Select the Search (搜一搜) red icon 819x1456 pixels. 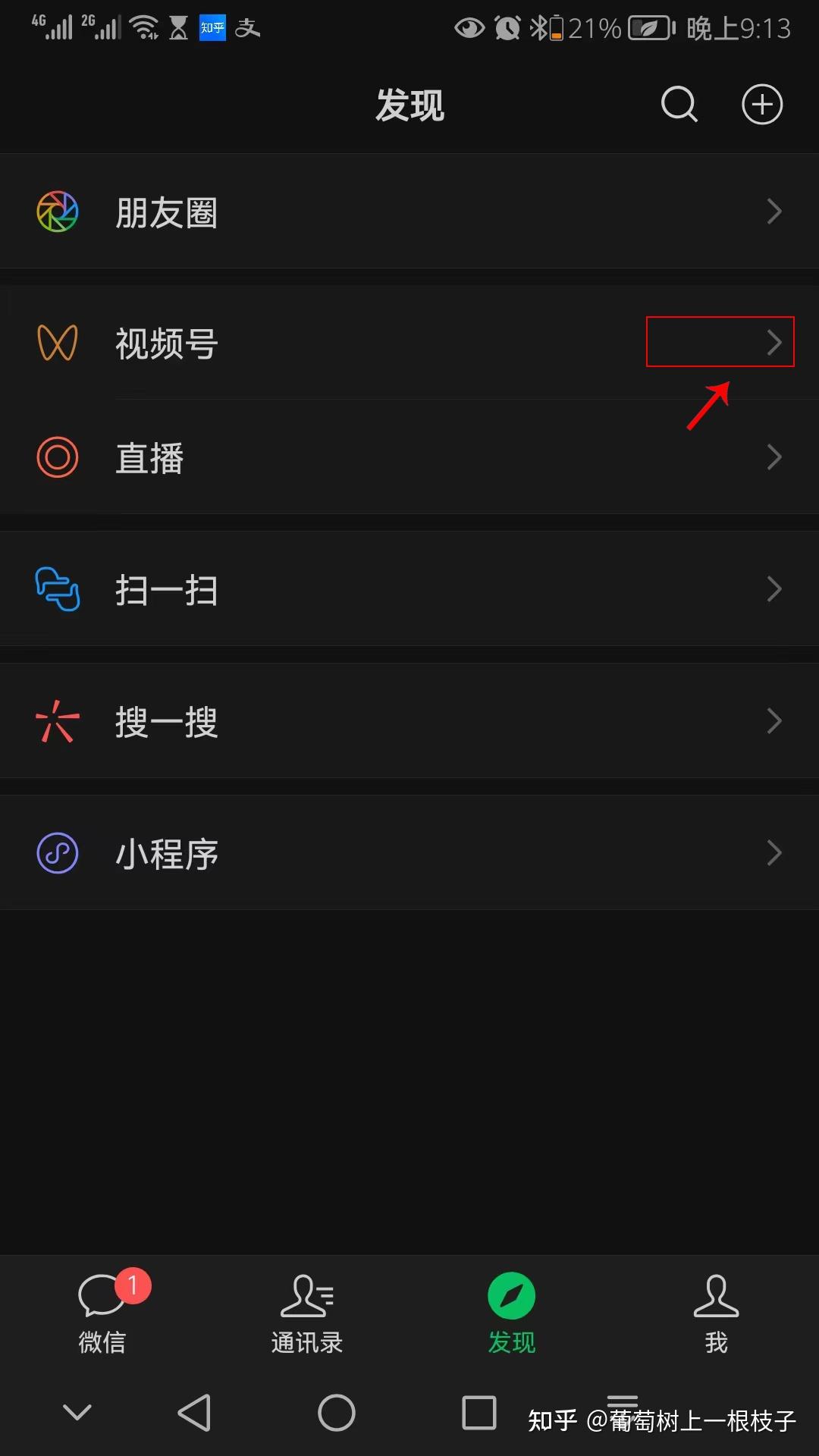click(57, 721)
